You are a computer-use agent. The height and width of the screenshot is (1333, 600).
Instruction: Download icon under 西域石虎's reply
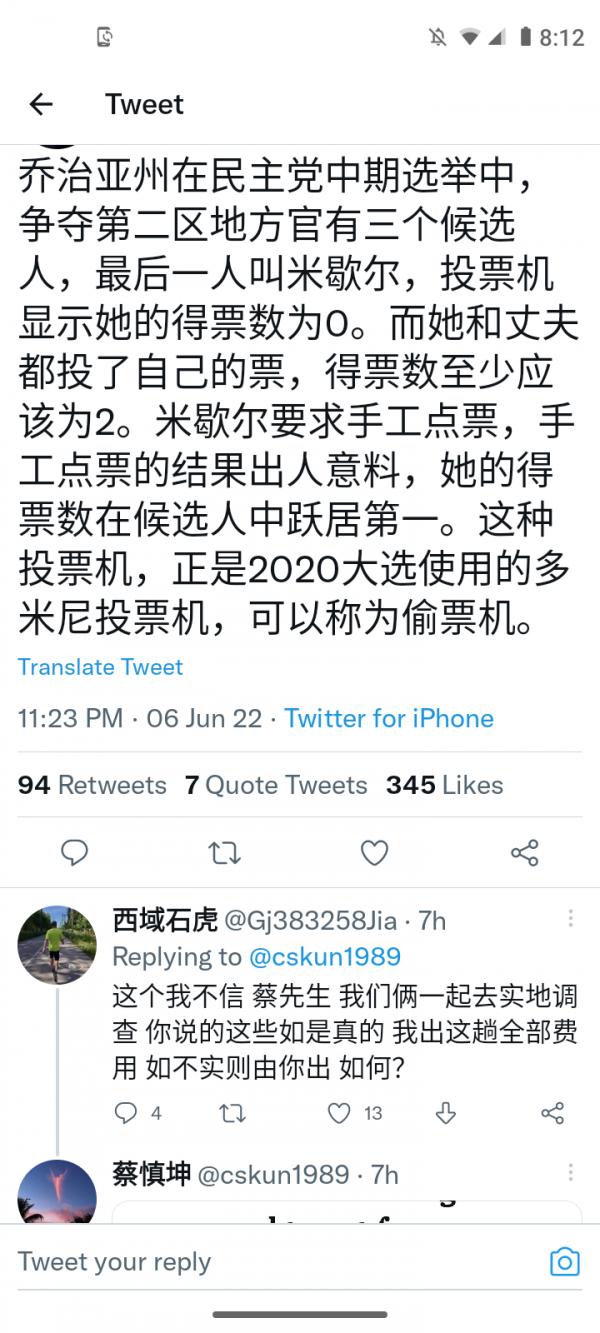point(447,1112)
